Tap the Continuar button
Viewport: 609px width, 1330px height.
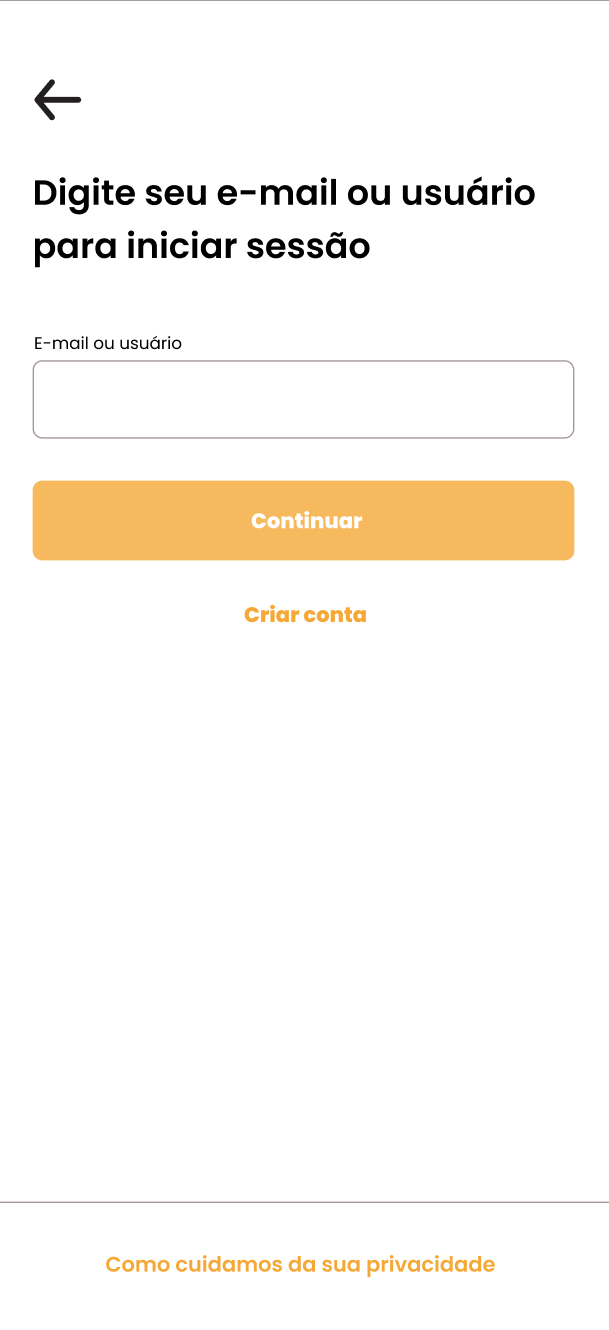tap(303, 520)
